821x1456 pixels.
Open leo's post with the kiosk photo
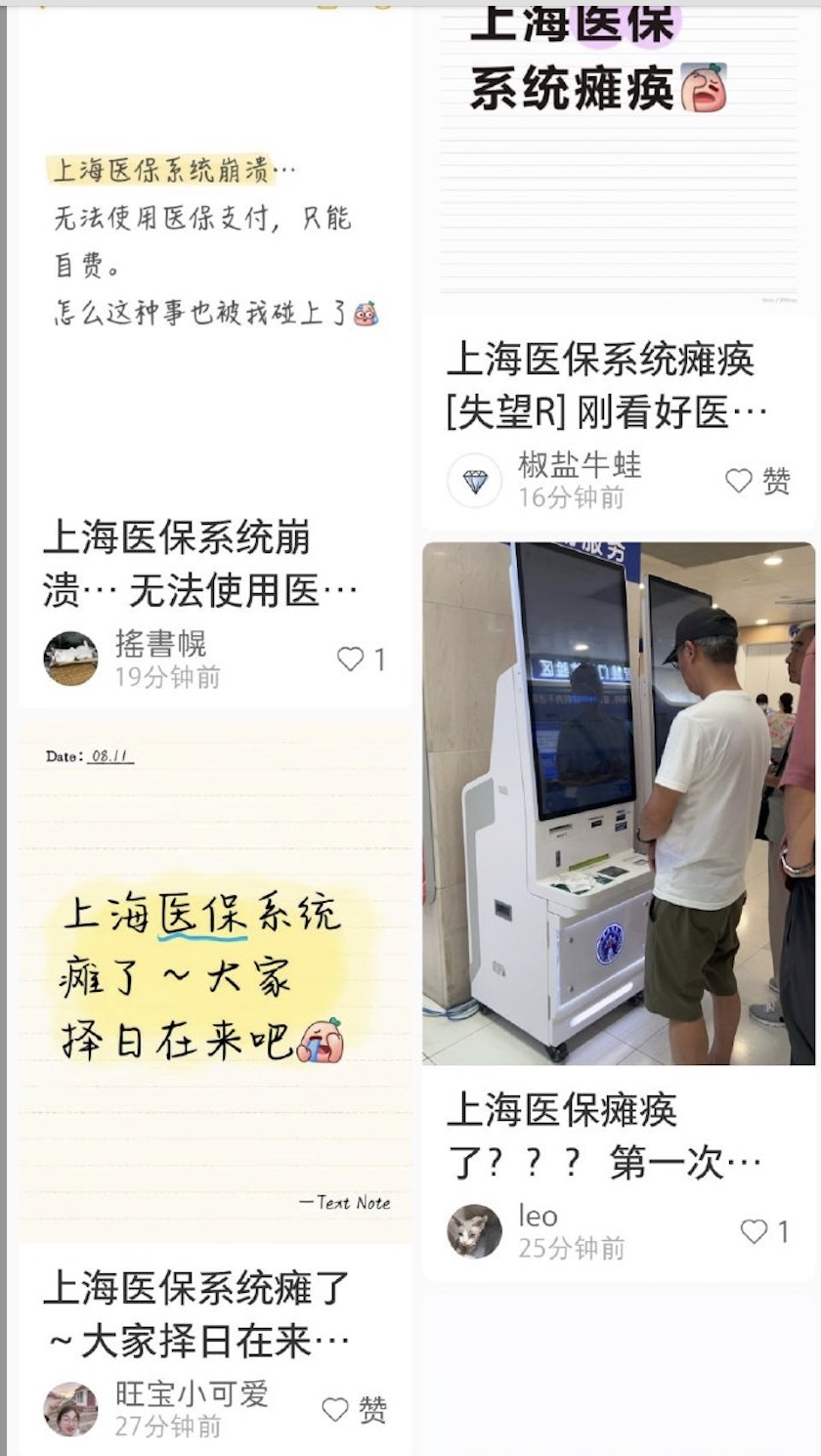pyautogui.click(x=618, y=803)
